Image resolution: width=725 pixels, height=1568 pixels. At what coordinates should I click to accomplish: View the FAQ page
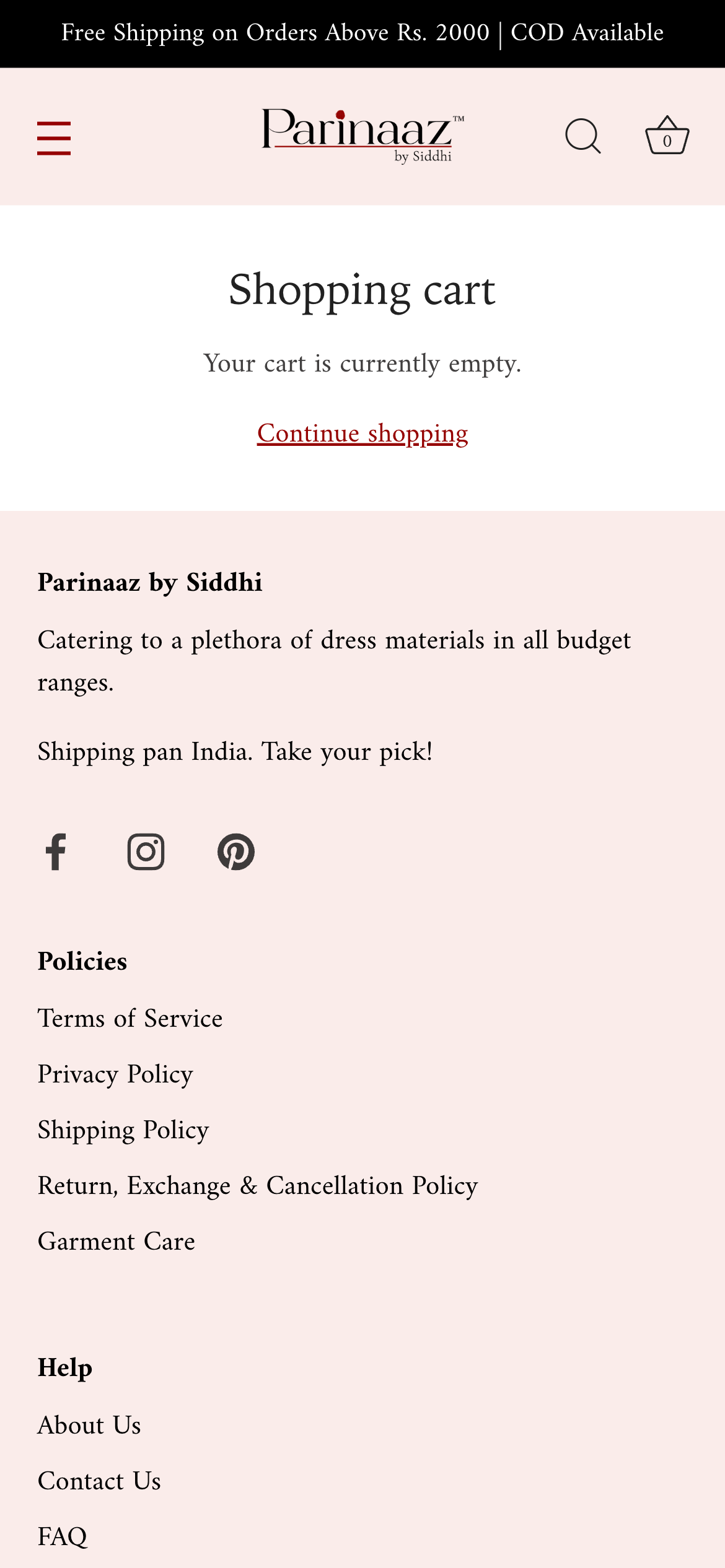click(63, 1537)
